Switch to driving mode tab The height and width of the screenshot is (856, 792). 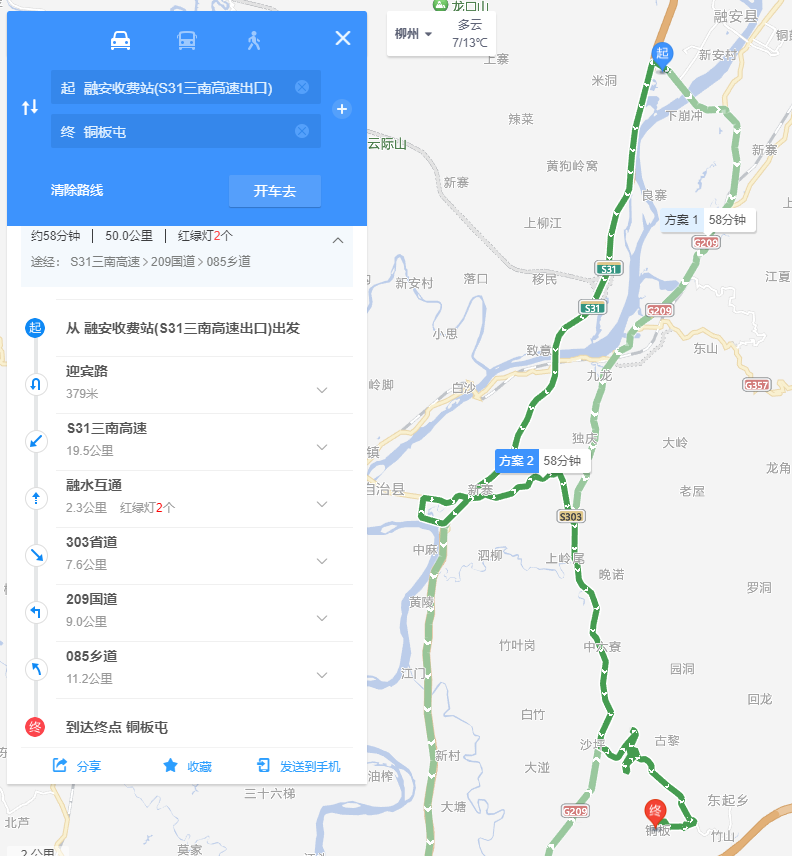point(120,40)
